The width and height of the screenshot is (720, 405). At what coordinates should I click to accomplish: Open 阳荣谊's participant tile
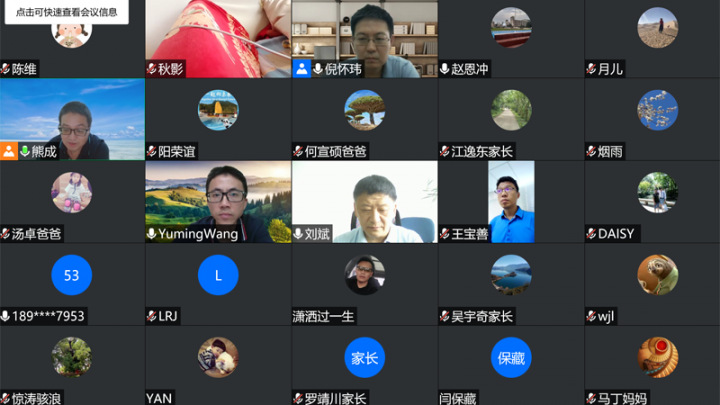pyautogui.click(x=218, y=118)
